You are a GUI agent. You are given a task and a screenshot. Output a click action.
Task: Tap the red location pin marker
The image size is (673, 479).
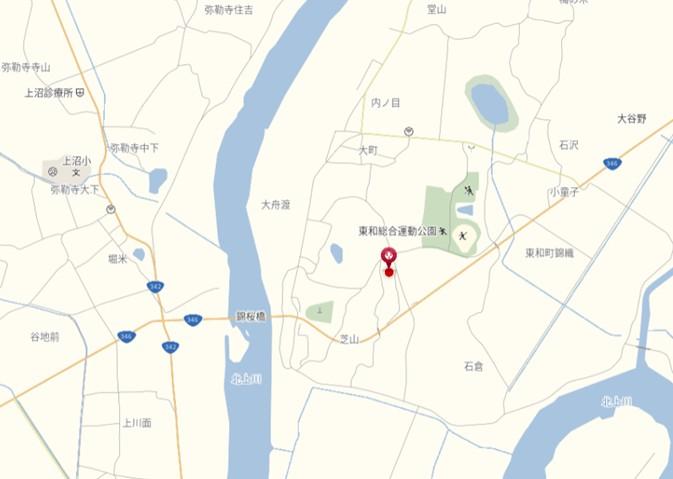(389, 258)
